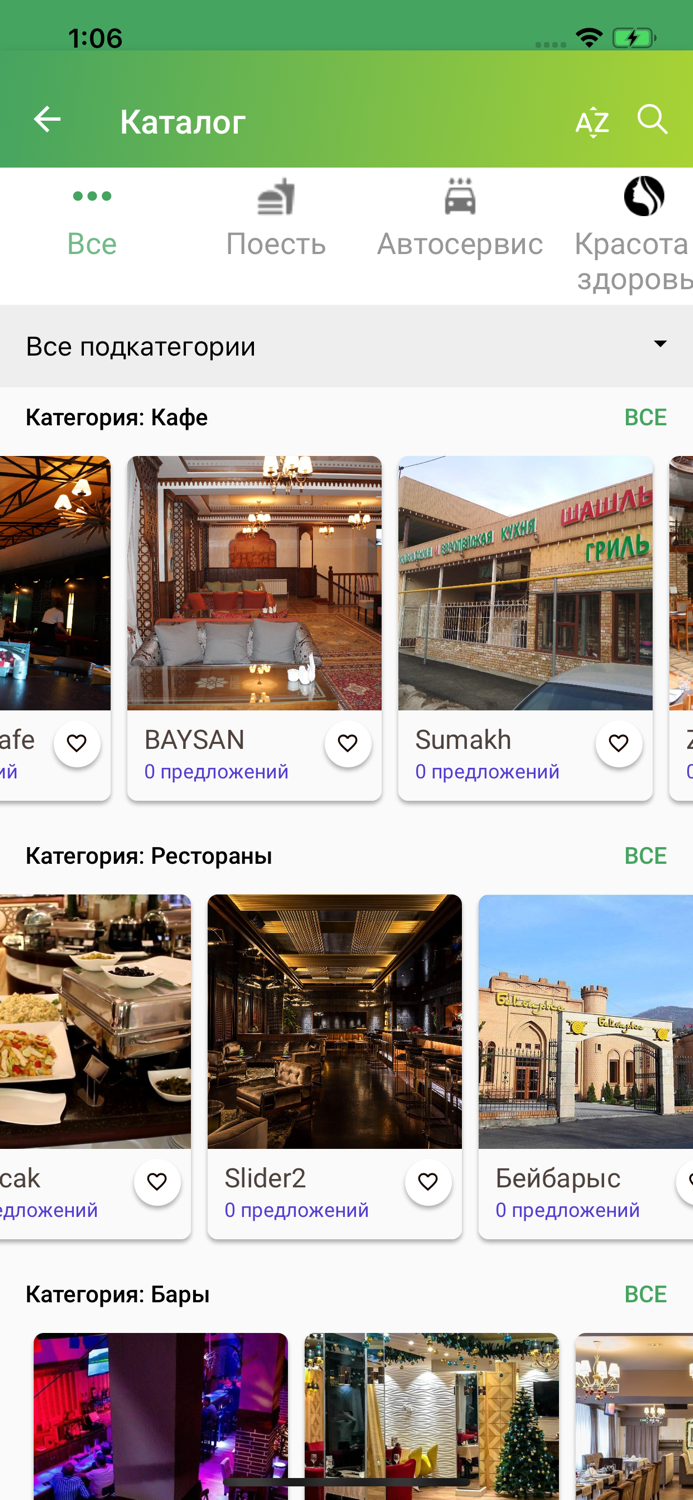Switch to the Поесть tab
693x1500 pixels.
point(276,223)
